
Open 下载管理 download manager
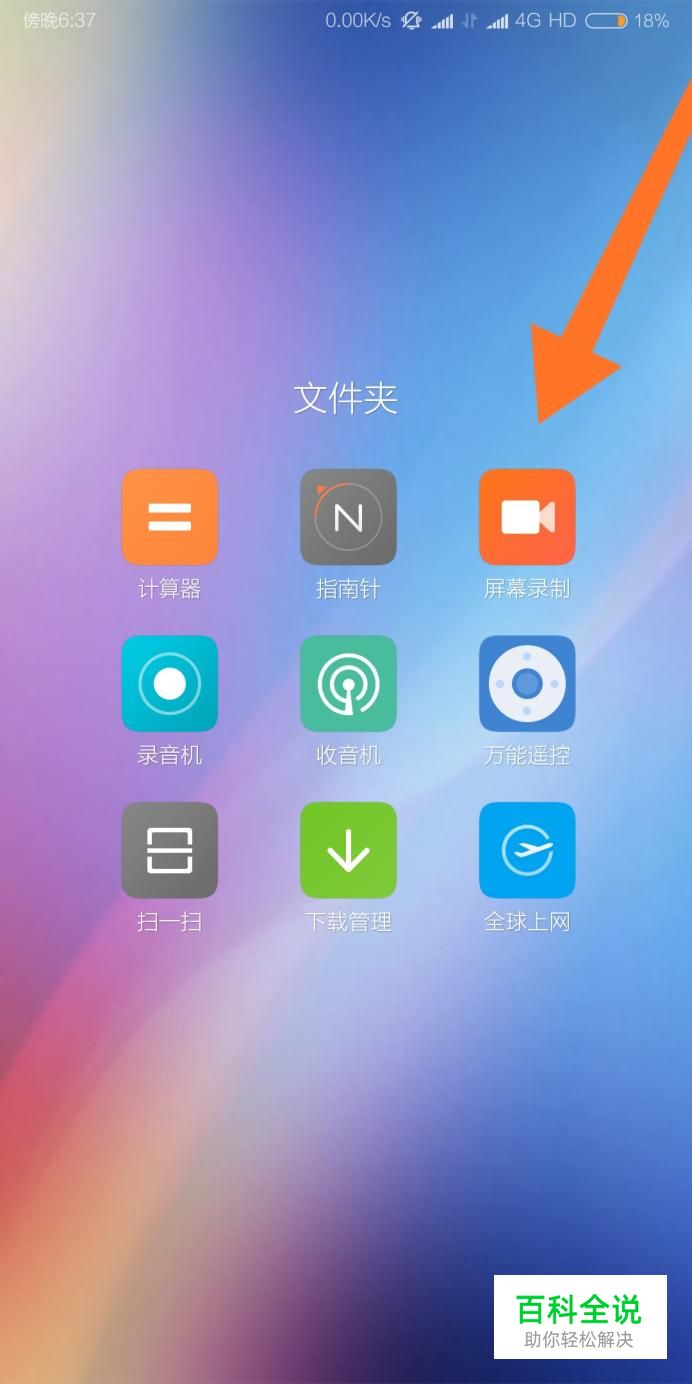coord(348,850)
